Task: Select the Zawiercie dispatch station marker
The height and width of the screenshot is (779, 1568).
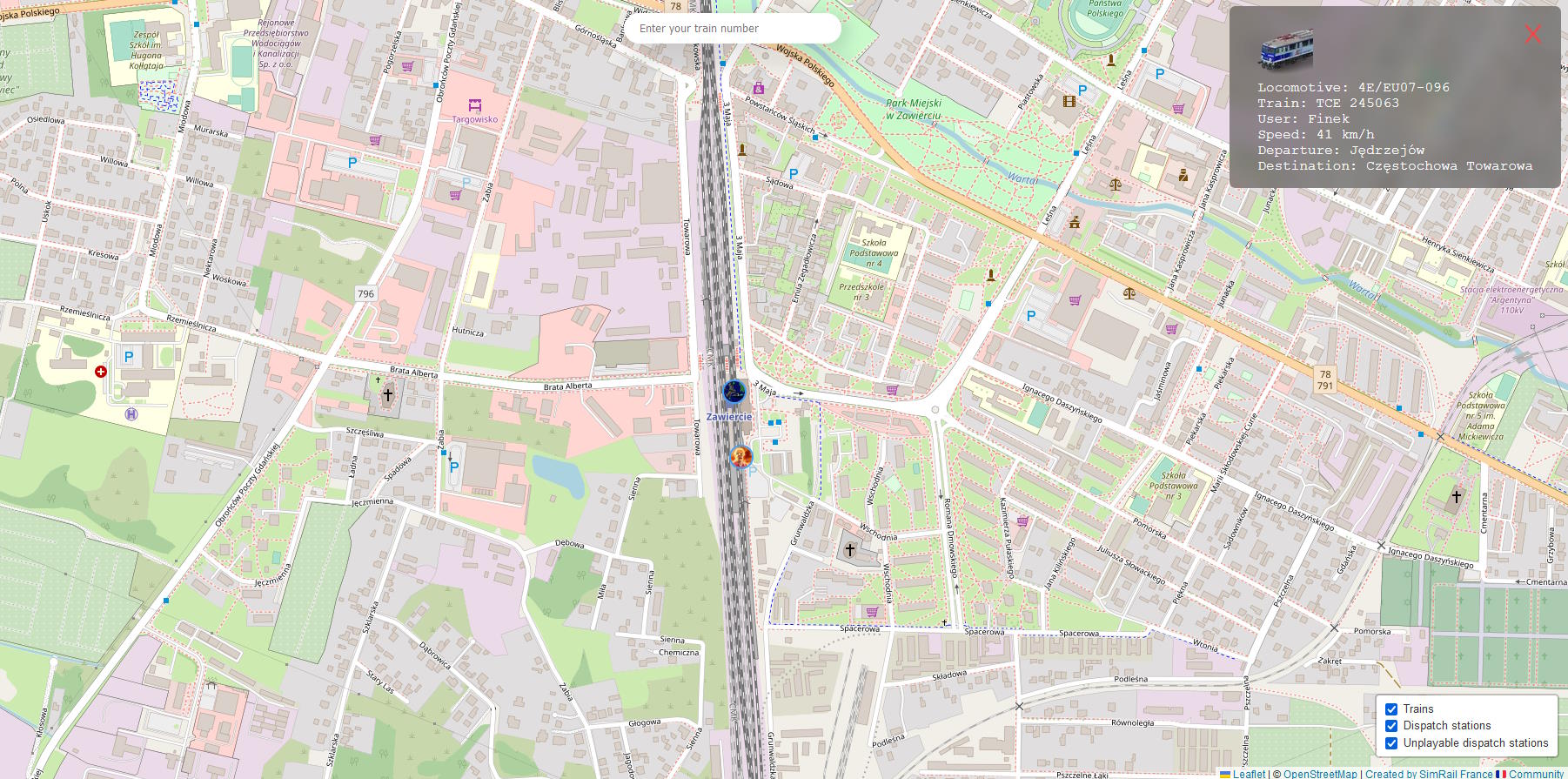Action: pos(734,392)
